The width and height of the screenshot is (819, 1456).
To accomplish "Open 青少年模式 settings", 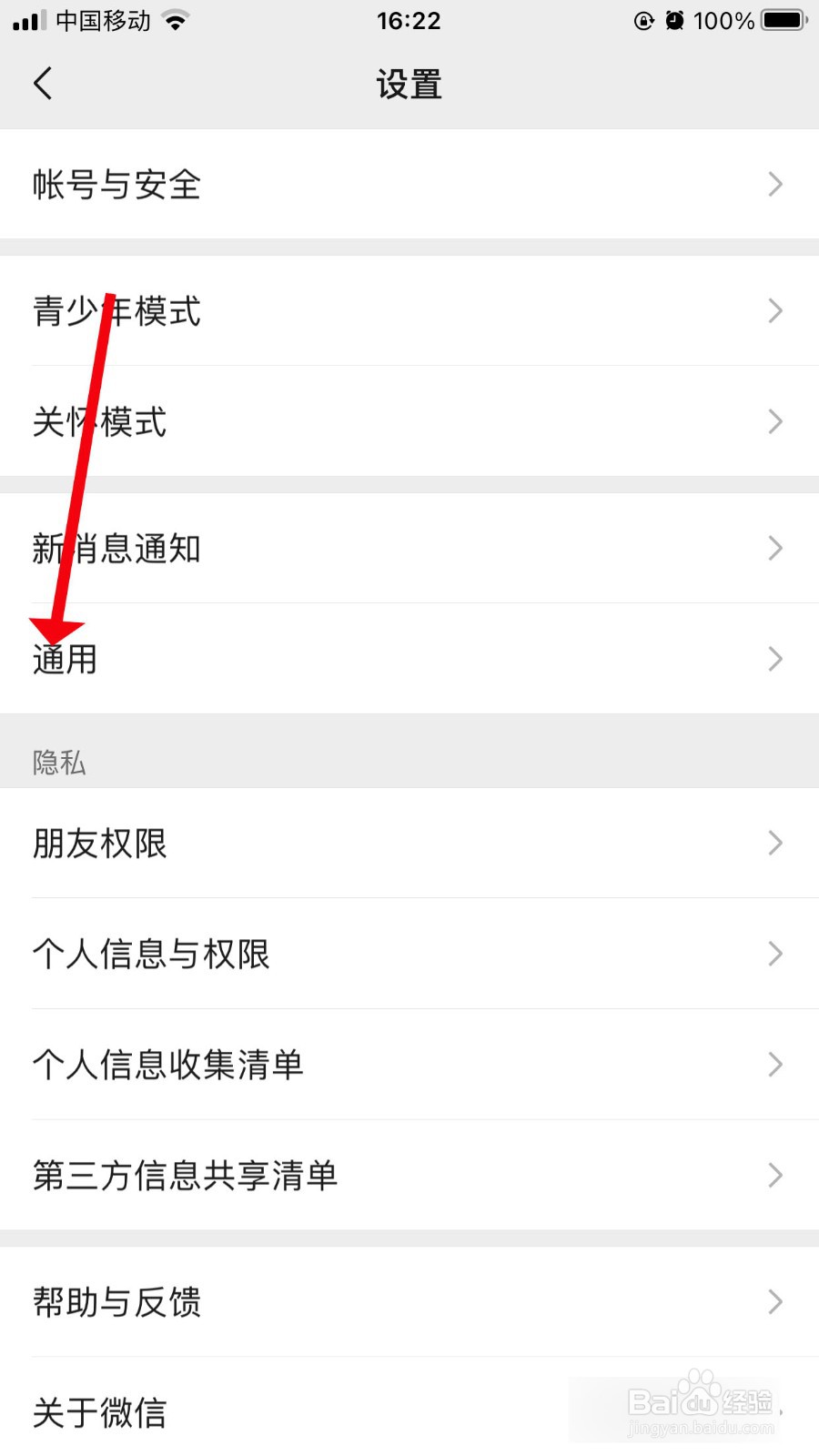I will pyautogui.click(x=409, y=311).
